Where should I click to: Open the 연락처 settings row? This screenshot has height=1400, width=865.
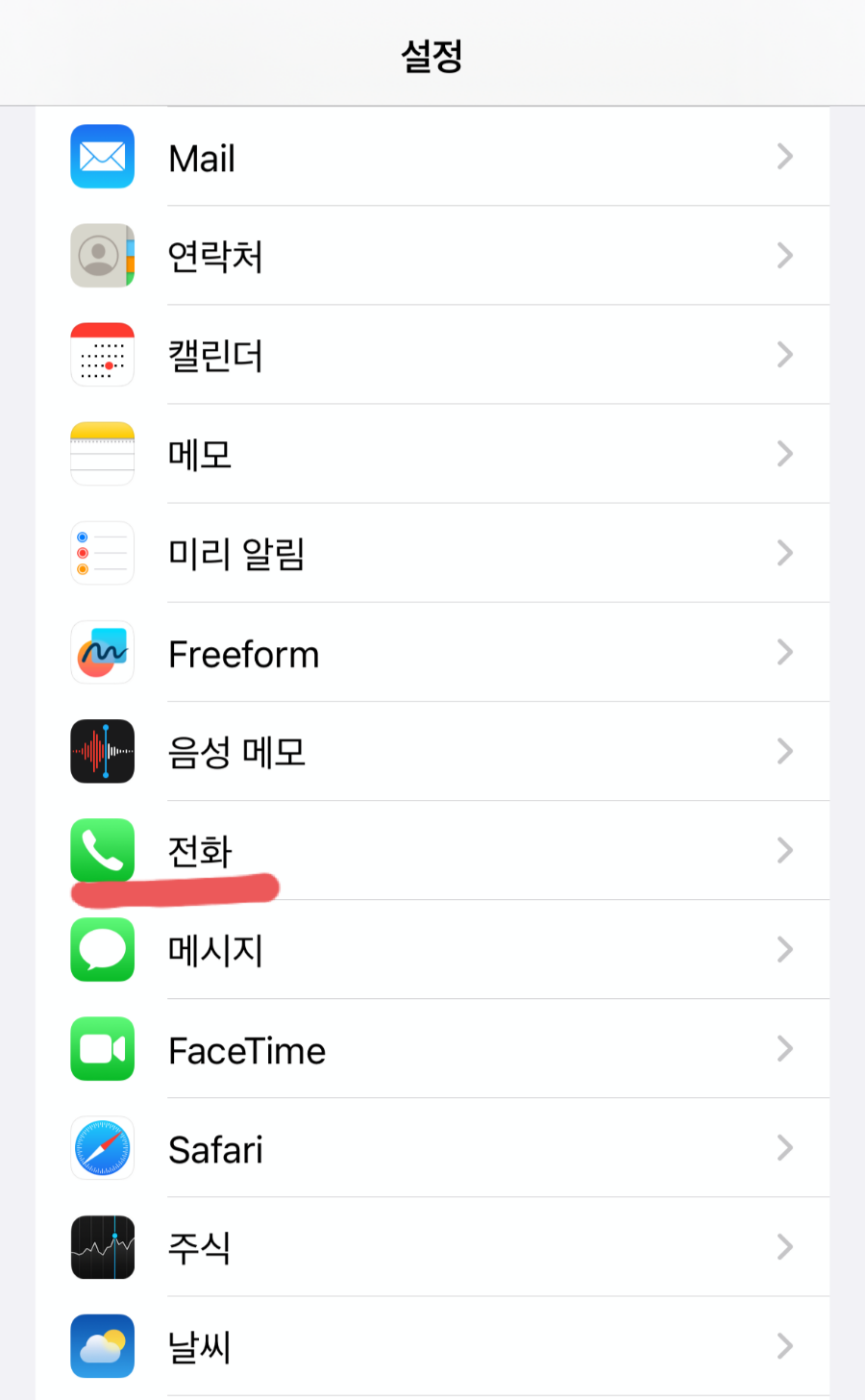(x=432, y=255)
